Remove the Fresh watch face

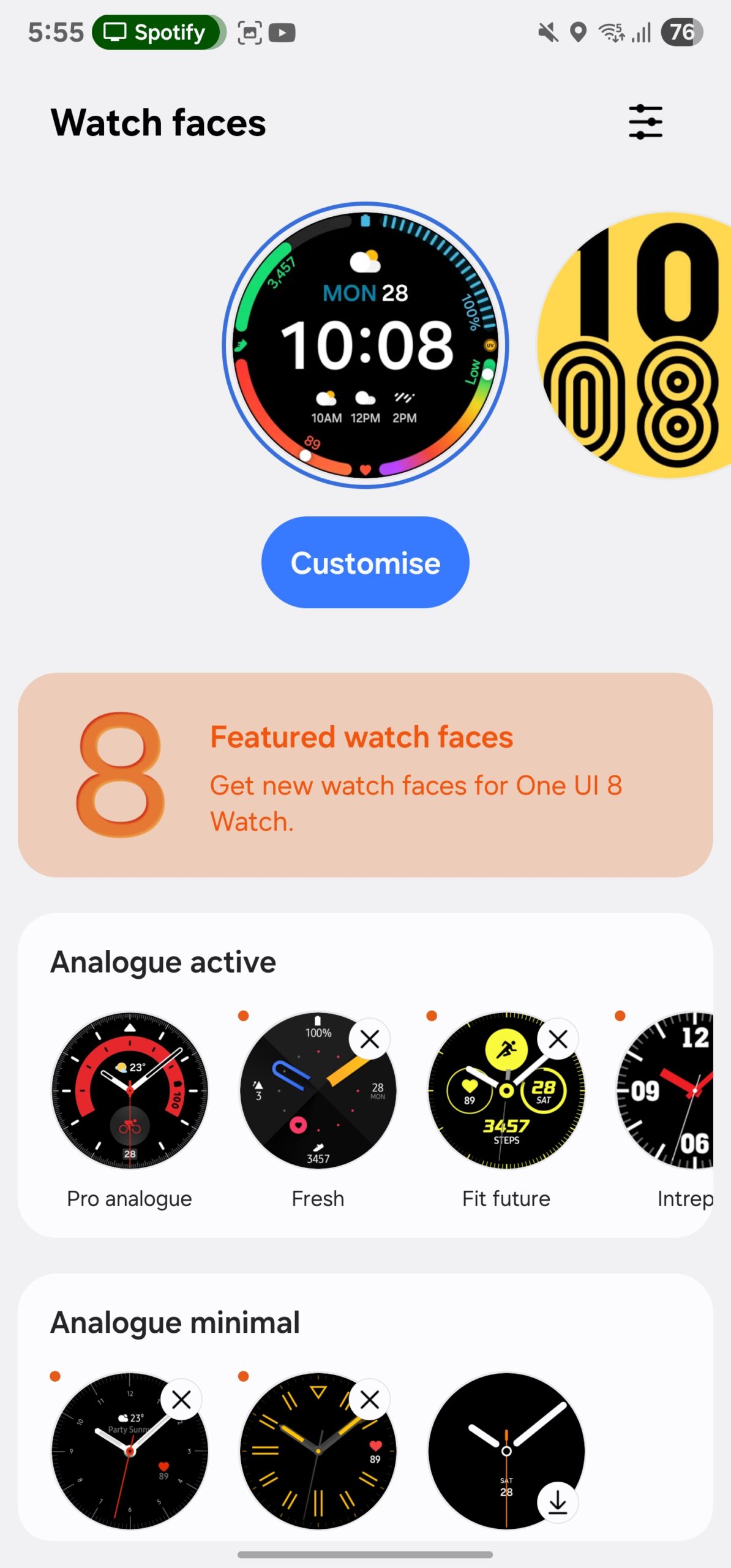pos(369,1039)
